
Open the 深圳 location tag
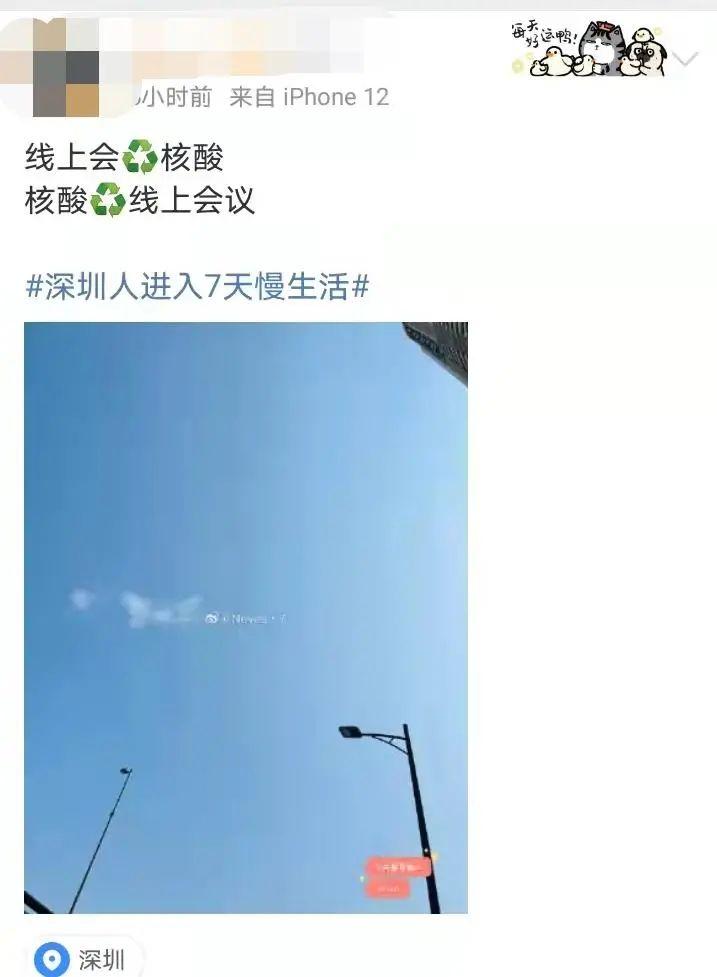click(85, 960)
